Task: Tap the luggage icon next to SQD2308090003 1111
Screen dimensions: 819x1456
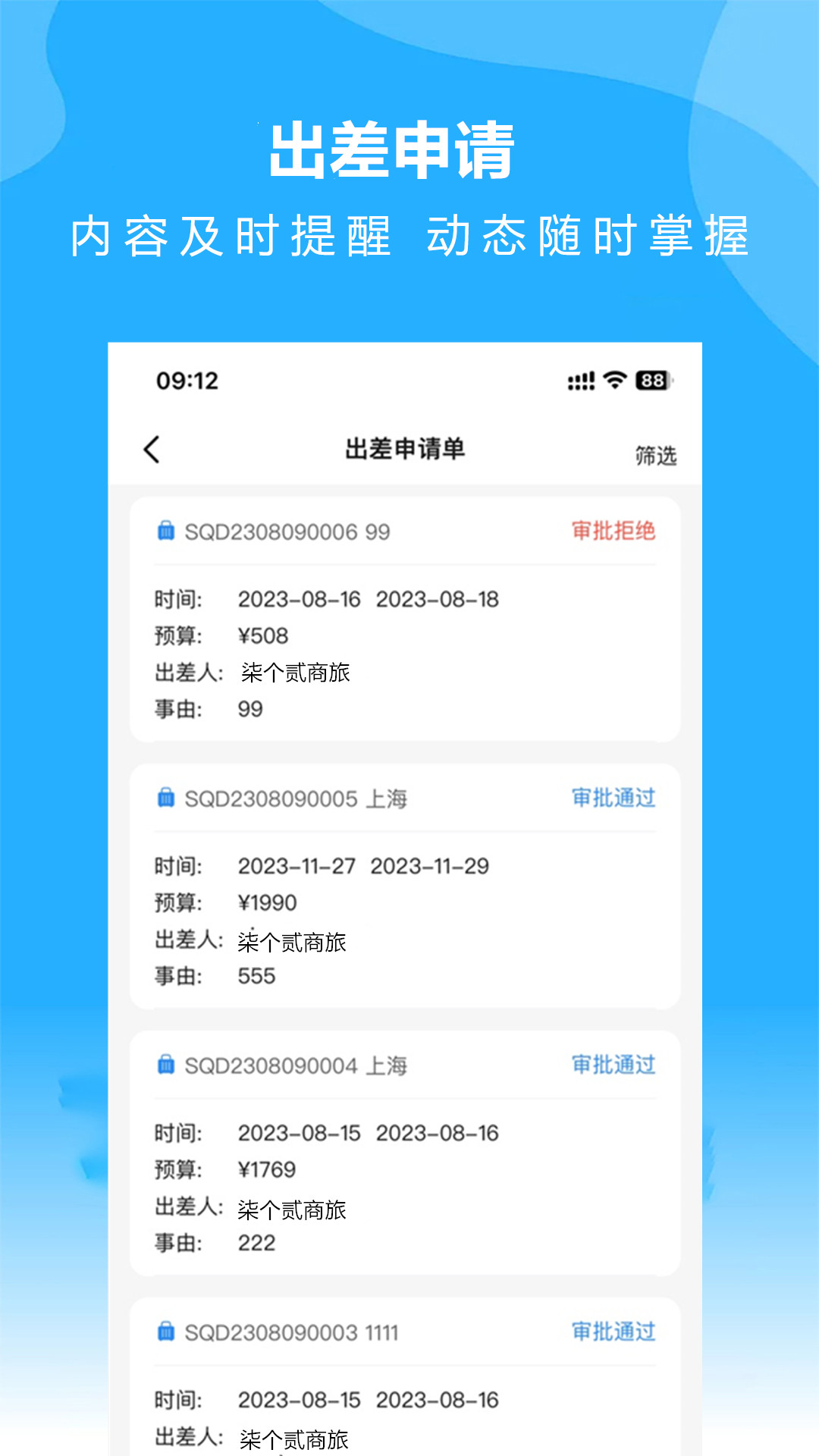Action: click(166, 1332)
